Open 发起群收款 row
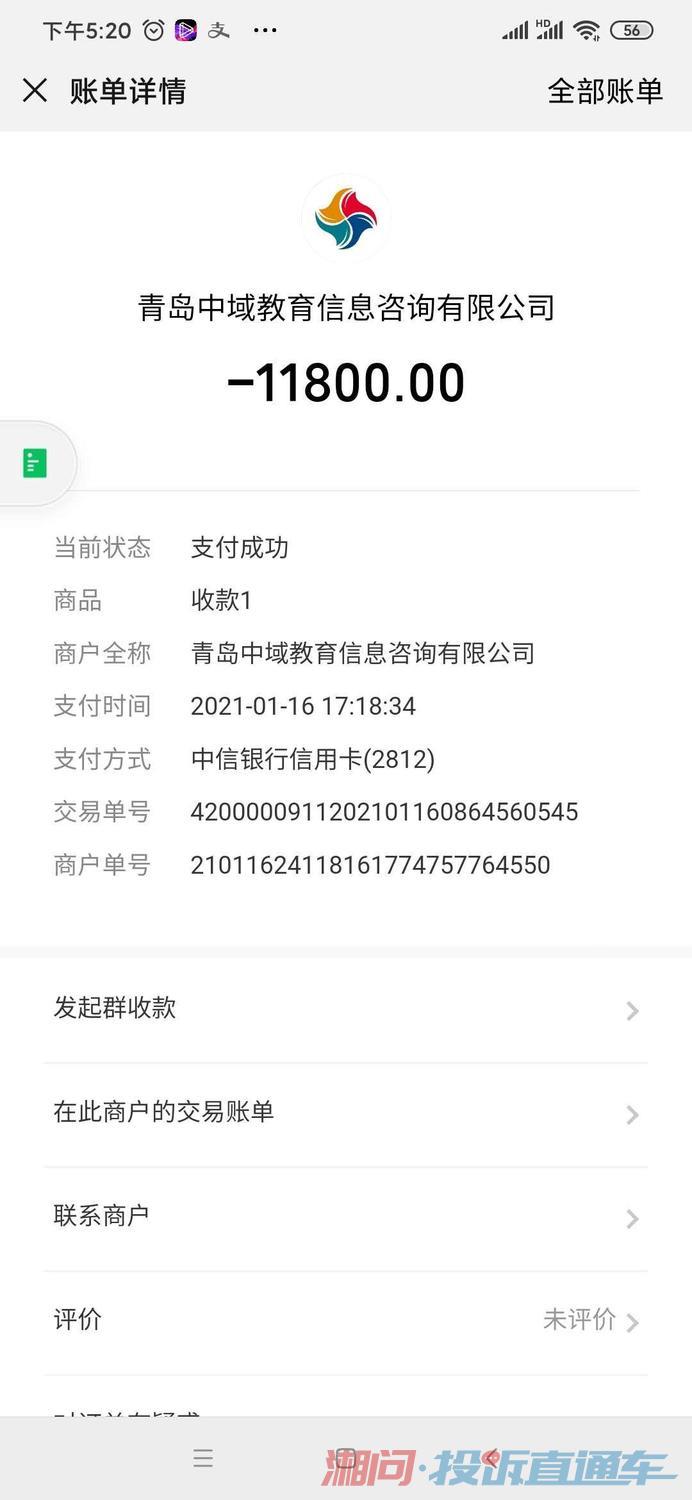Viewport: 692px width, 1500px height. [346, 1009]
